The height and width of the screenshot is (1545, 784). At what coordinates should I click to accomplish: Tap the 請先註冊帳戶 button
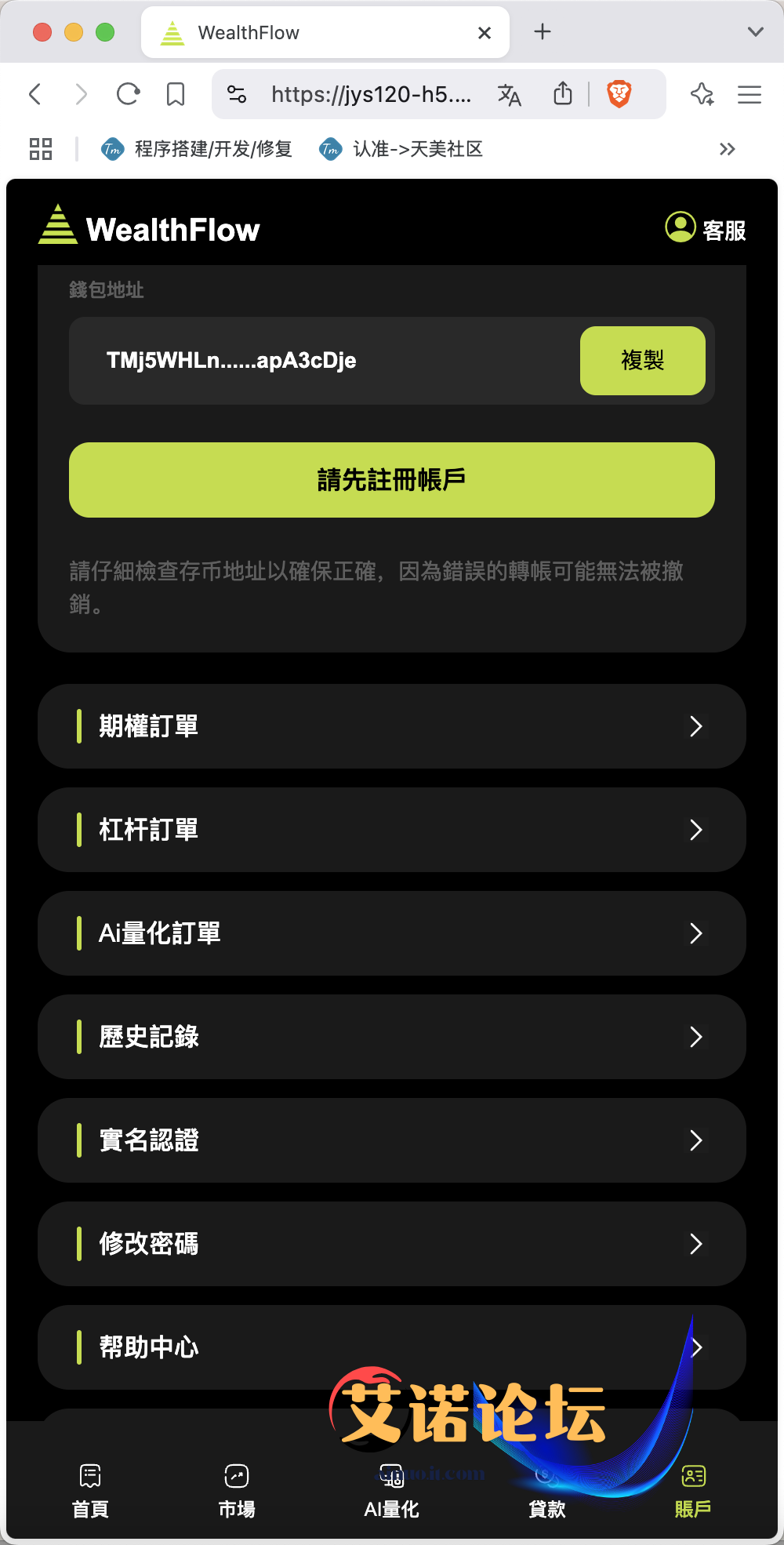392,480
